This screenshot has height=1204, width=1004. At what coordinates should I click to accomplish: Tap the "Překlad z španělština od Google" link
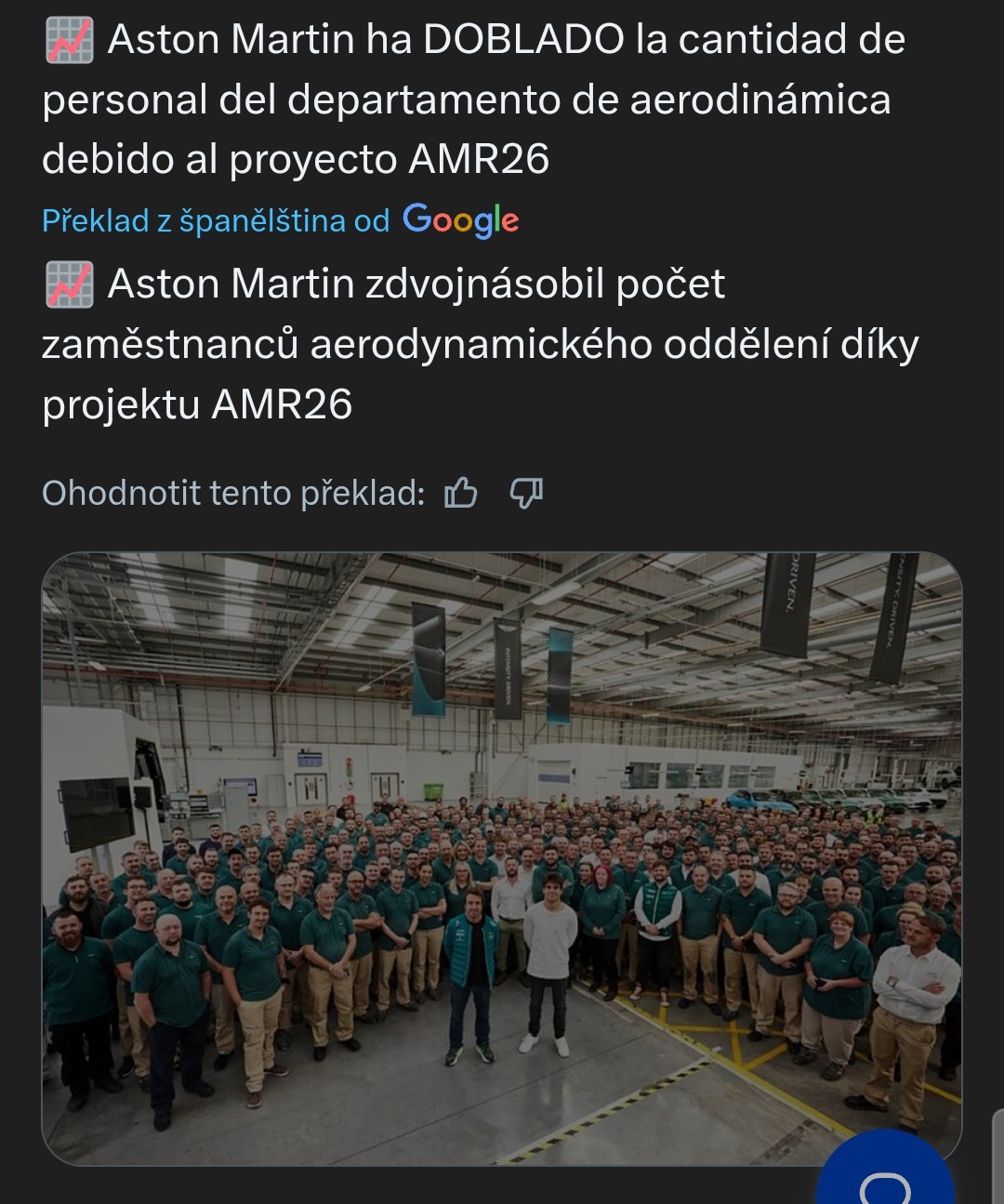coord(280,220)
